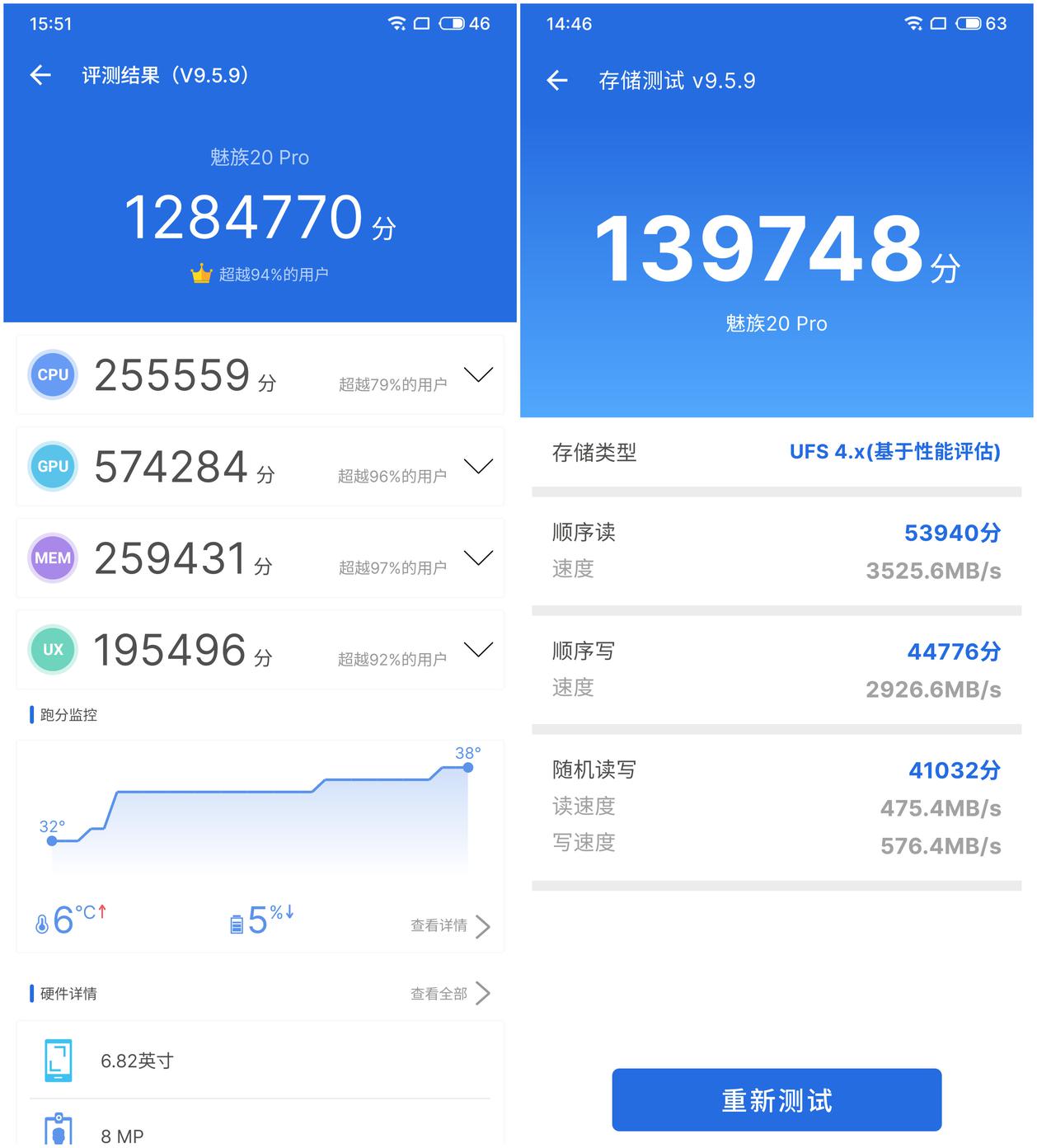Click the 38° point on temperature chart

[468, 768]
